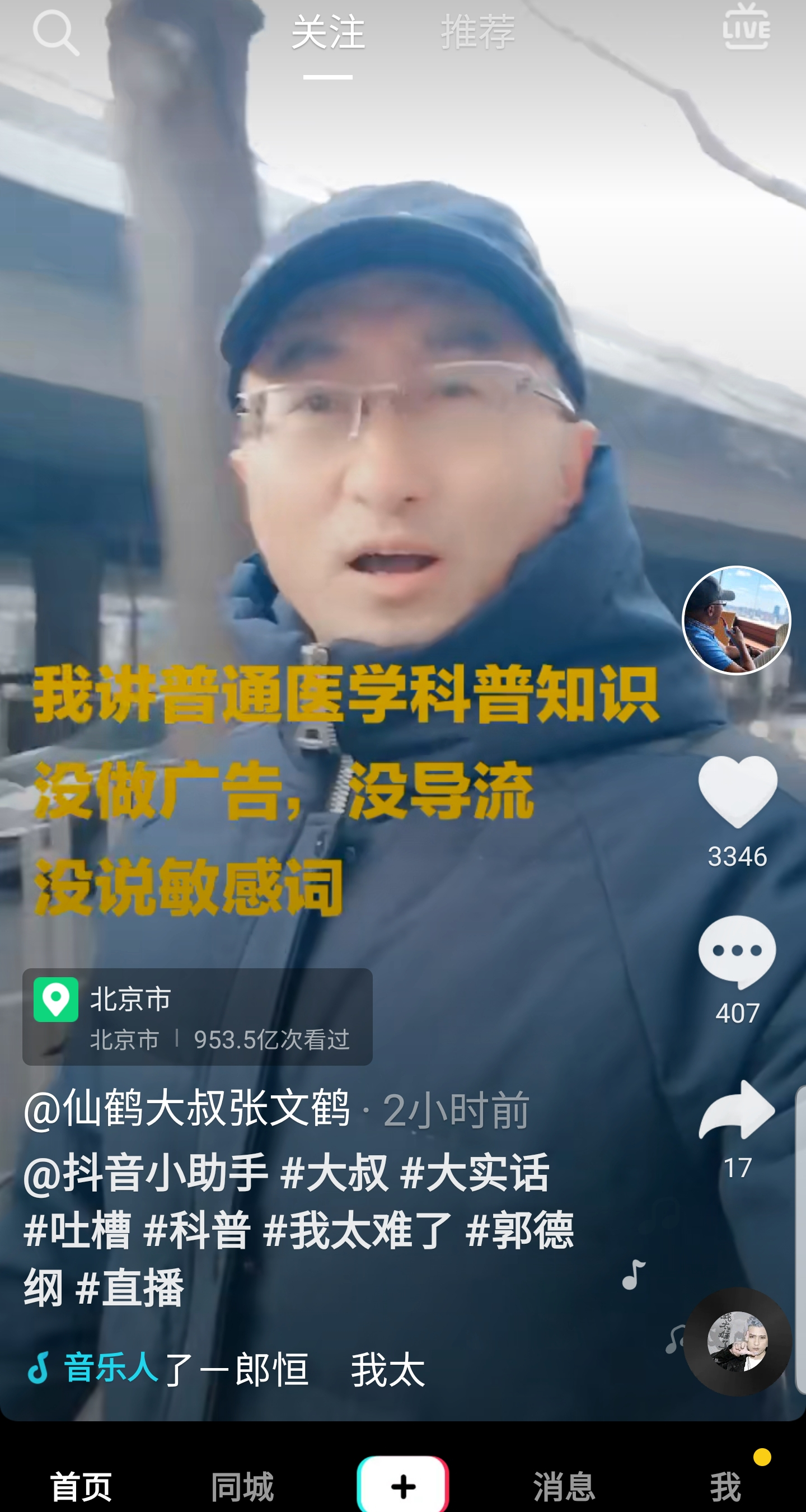Viewport: 806px width, 1512px height.
Task: Create a new video with plus button
Action: click(403, 1485)
